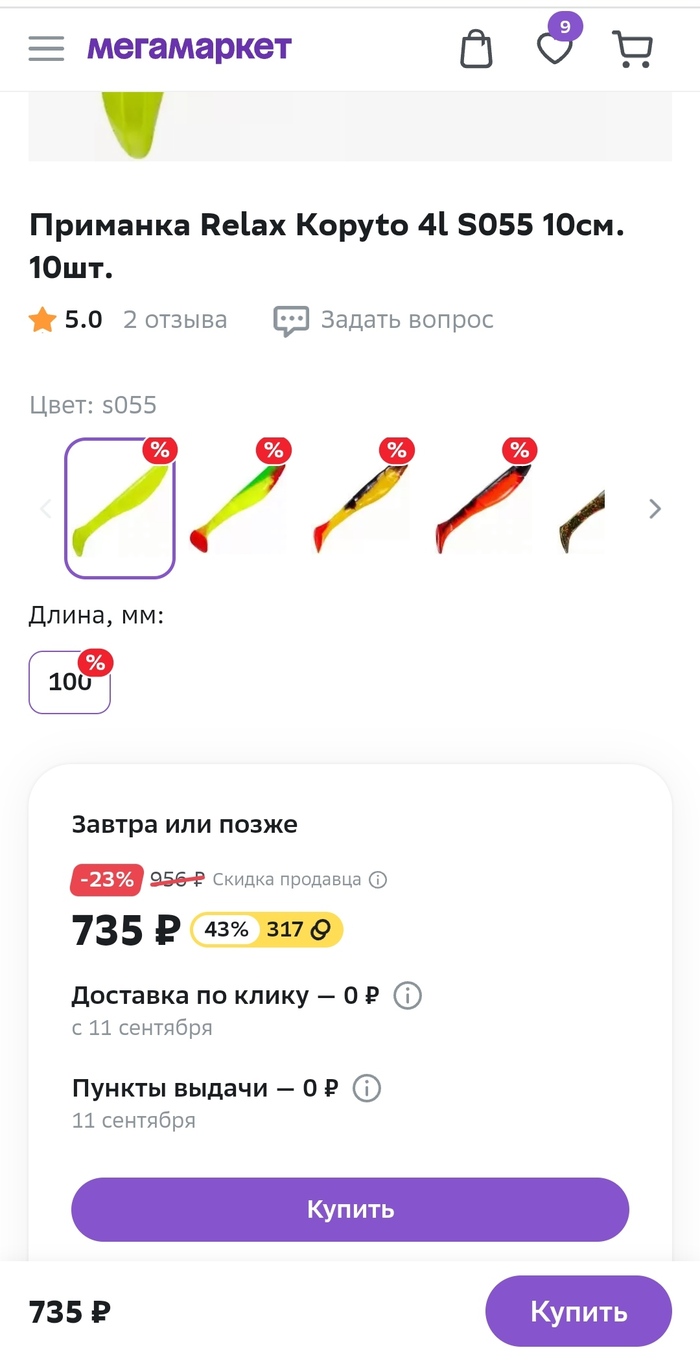Tap Задать вопрос to ask a question
The height and width of the screenshot is (1361, 700).
pos(384,320)
